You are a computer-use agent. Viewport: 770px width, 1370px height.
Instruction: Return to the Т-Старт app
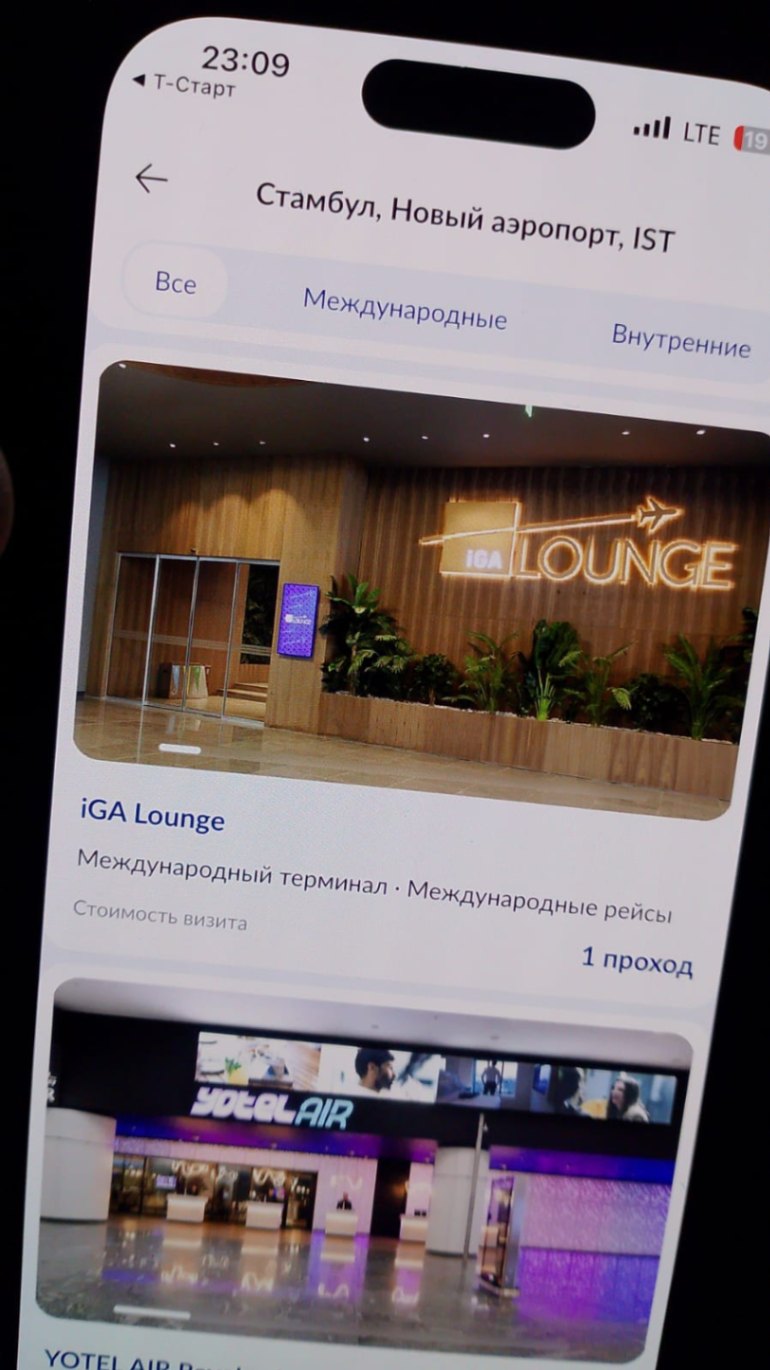click(x=185, y=85)
